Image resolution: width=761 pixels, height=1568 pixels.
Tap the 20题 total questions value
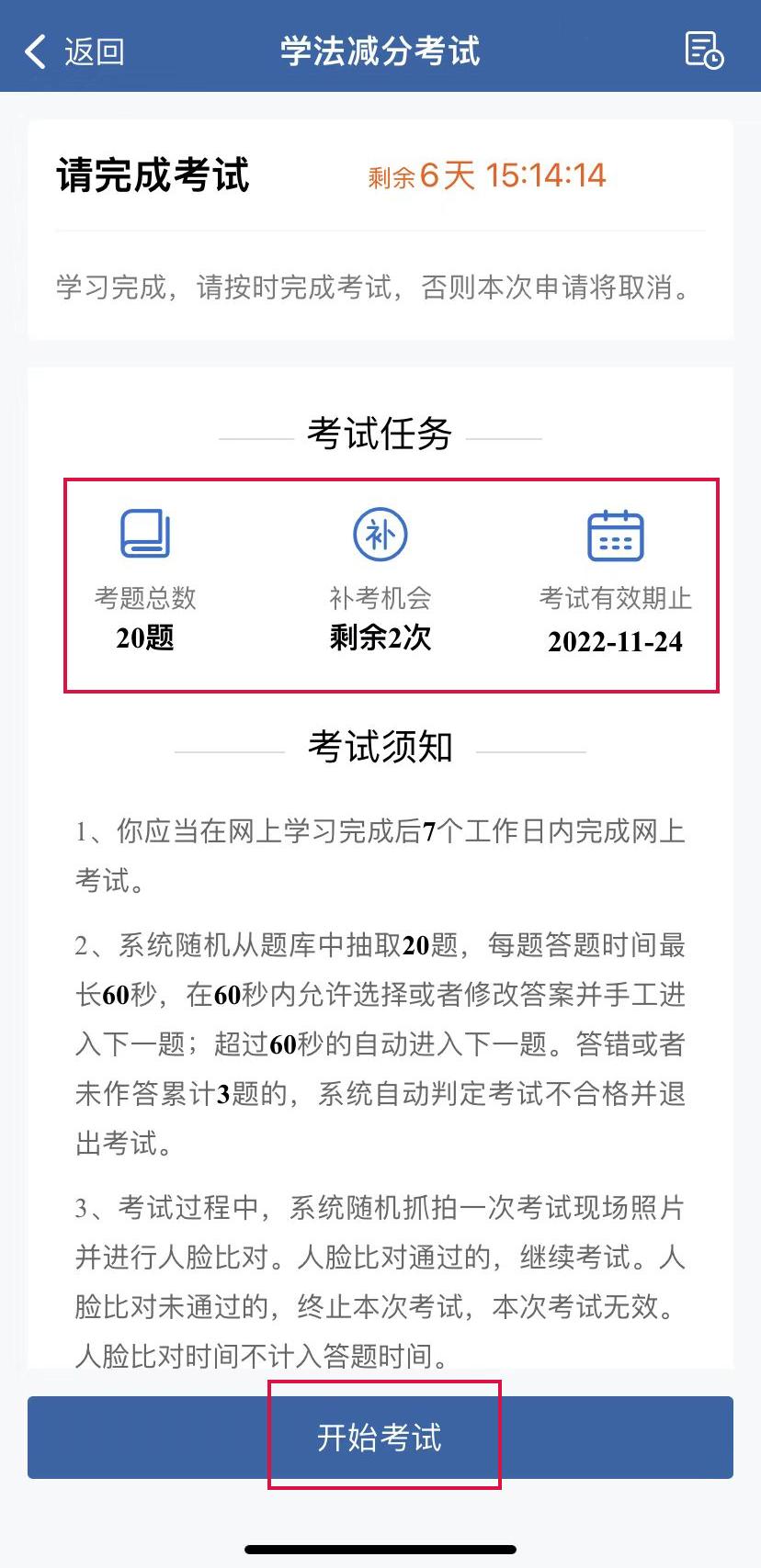coord(144,638)
